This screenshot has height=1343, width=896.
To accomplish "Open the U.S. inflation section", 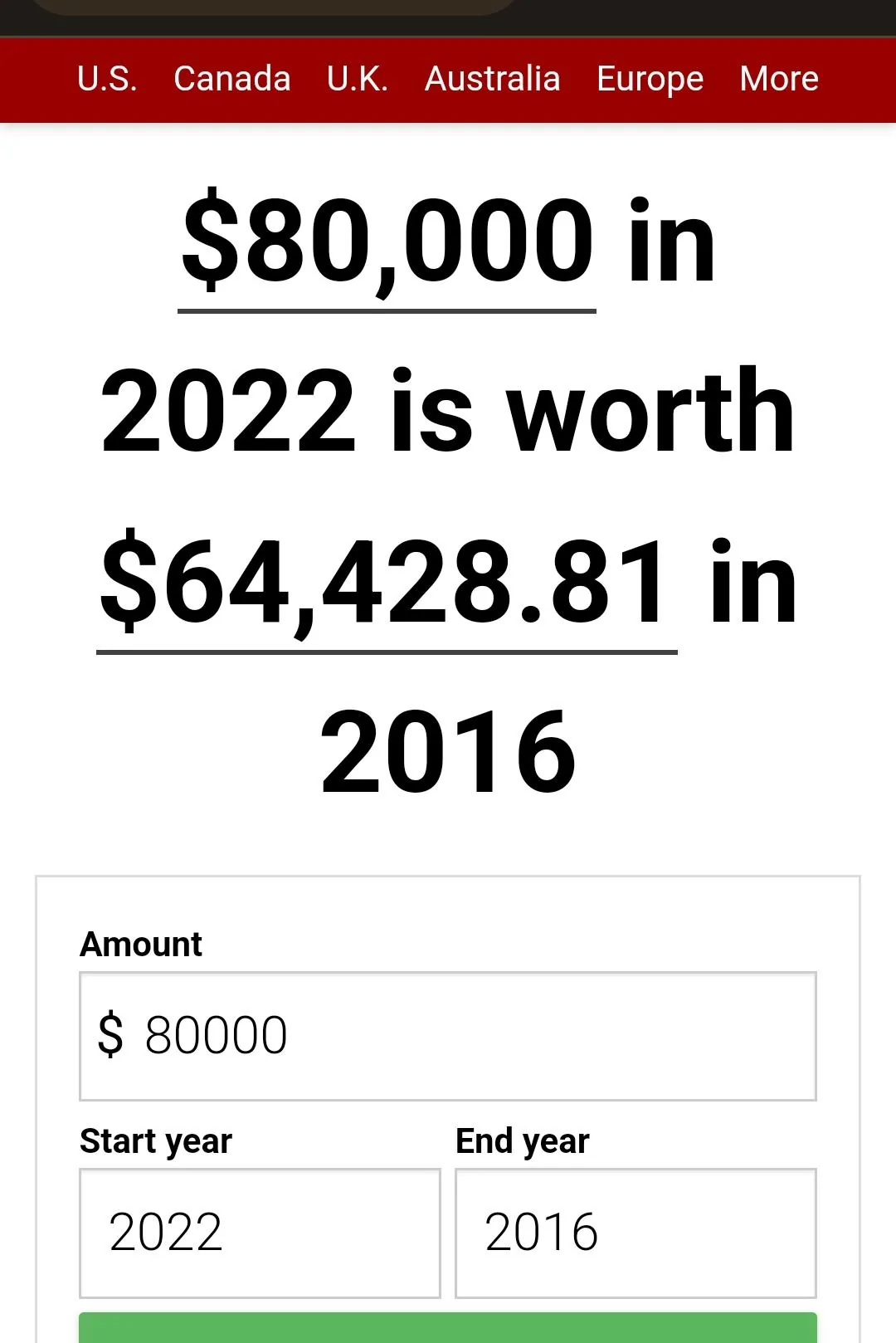I will (107, 80).
